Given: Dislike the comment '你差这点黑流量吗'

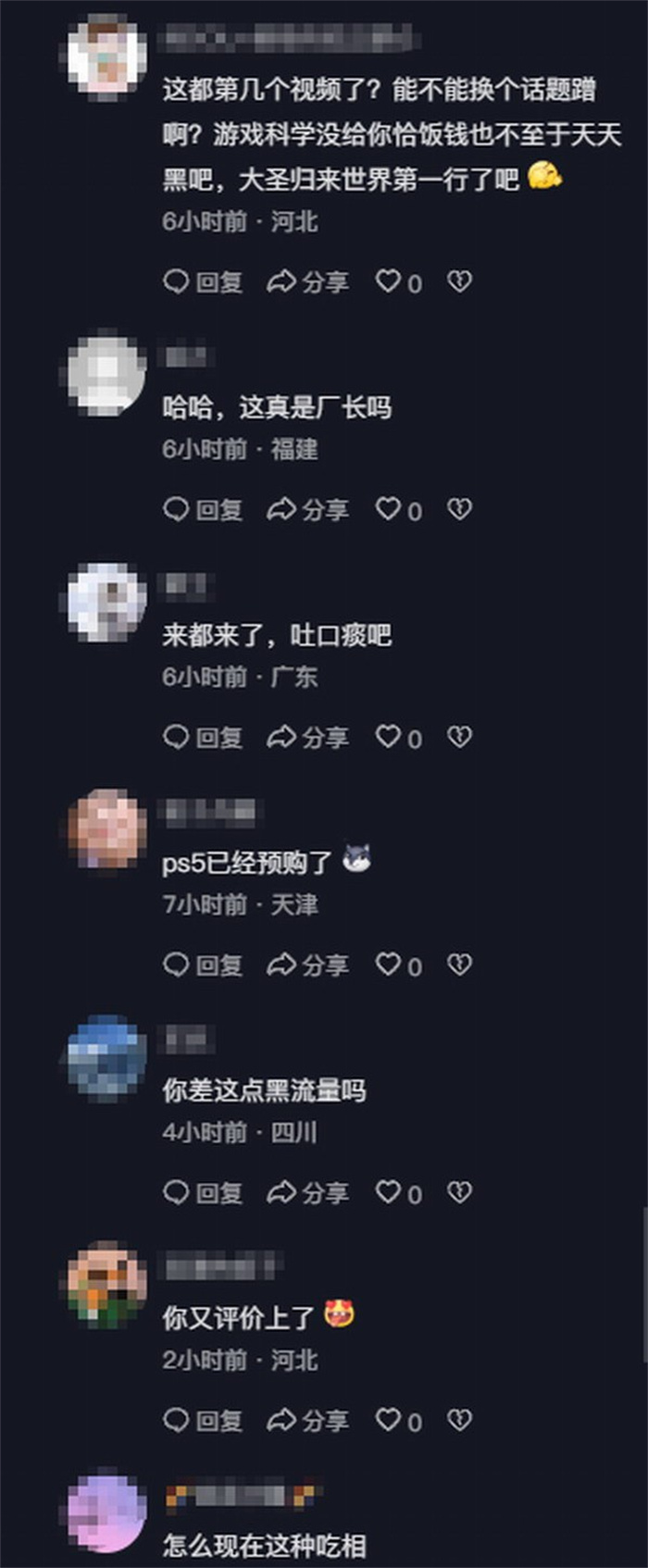Looking at the screenshot, I should pyautogui.click(x=459, y=1192).
